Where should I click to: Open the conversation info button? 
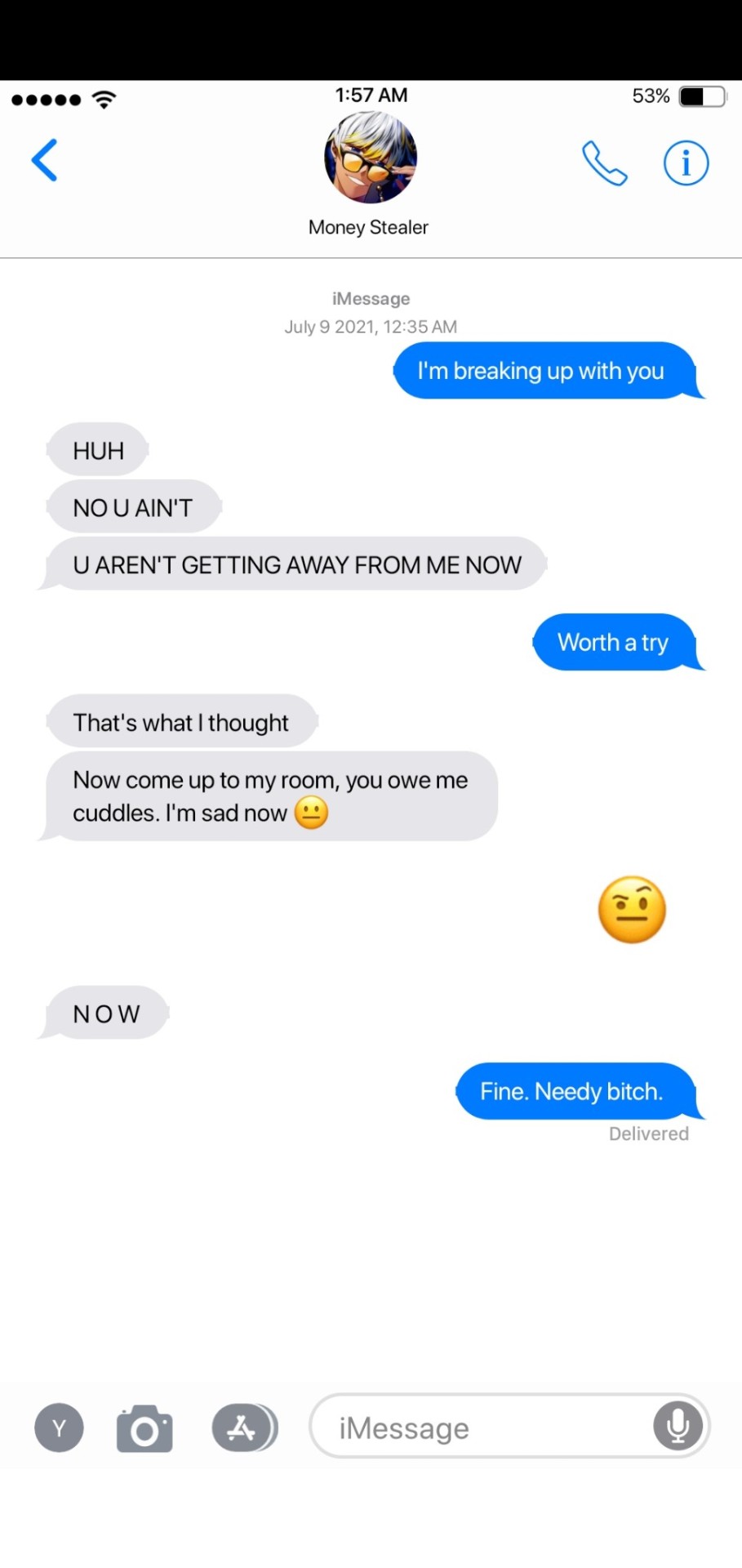(685, 163)
